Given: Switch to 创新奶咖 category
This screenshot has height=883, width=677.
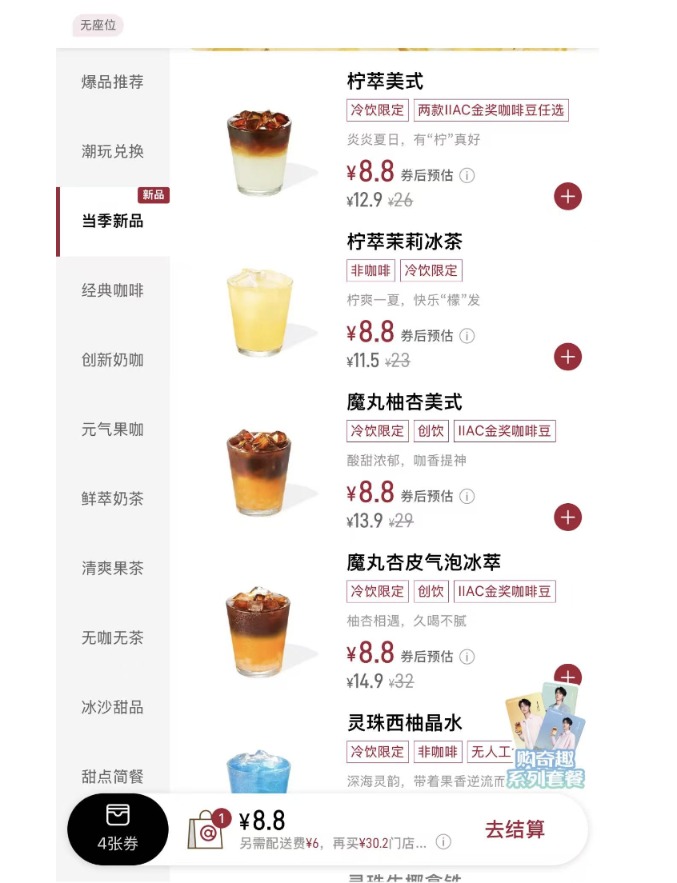Looking at the screenshot, I should pyautogui.click(x=112, y=360).
